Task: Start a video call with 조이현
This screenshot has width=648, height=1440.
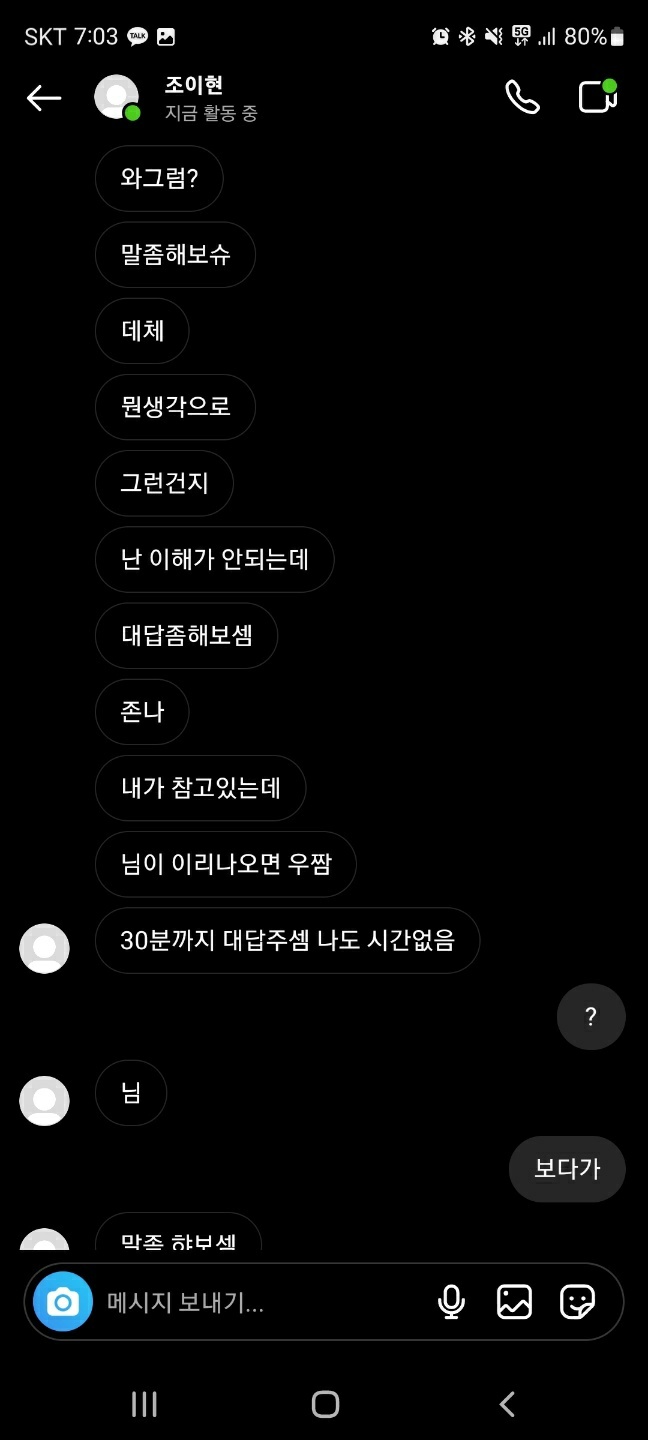Action: click(597, 97)
